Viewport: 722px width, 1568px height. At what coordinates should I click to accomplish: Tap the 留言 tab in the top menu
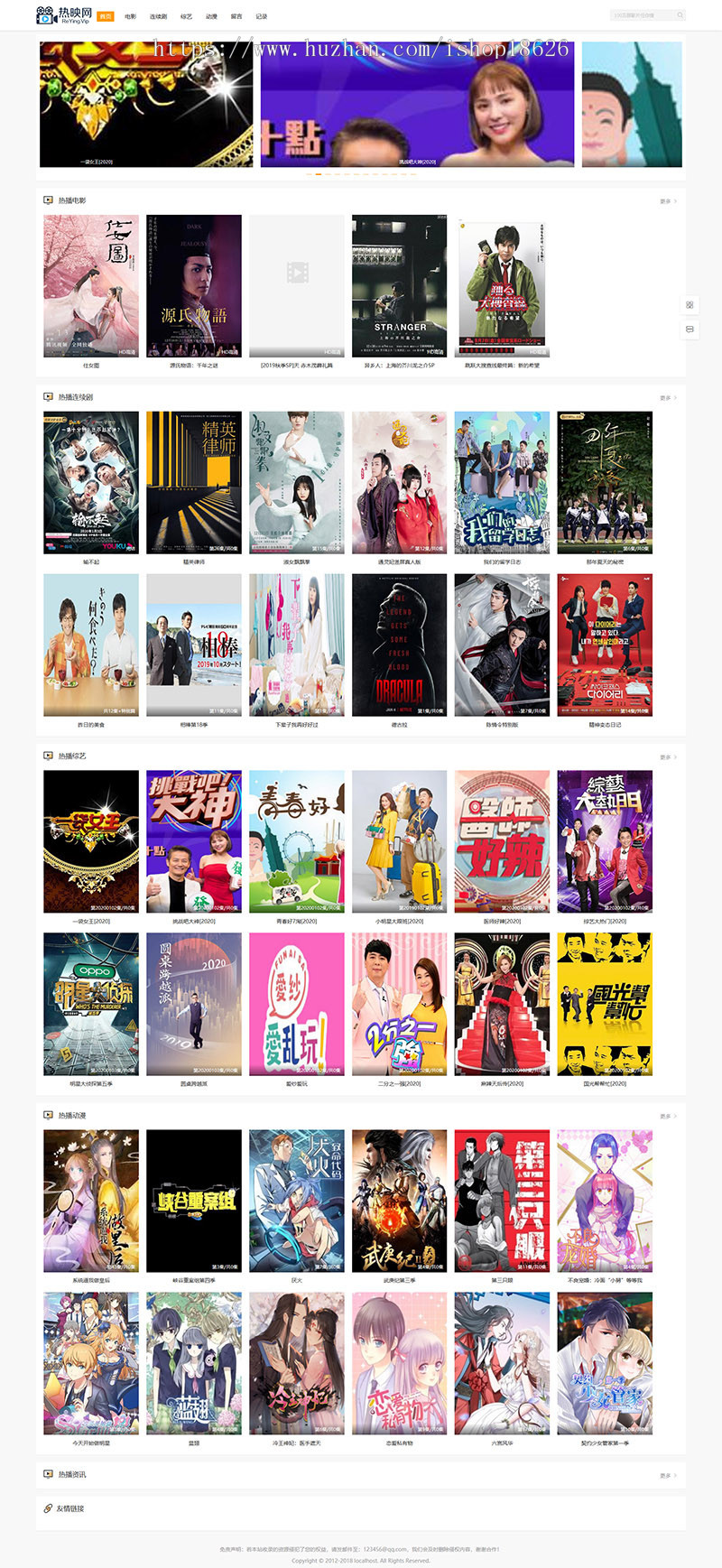pyautogui.click(x=236, y=16)
